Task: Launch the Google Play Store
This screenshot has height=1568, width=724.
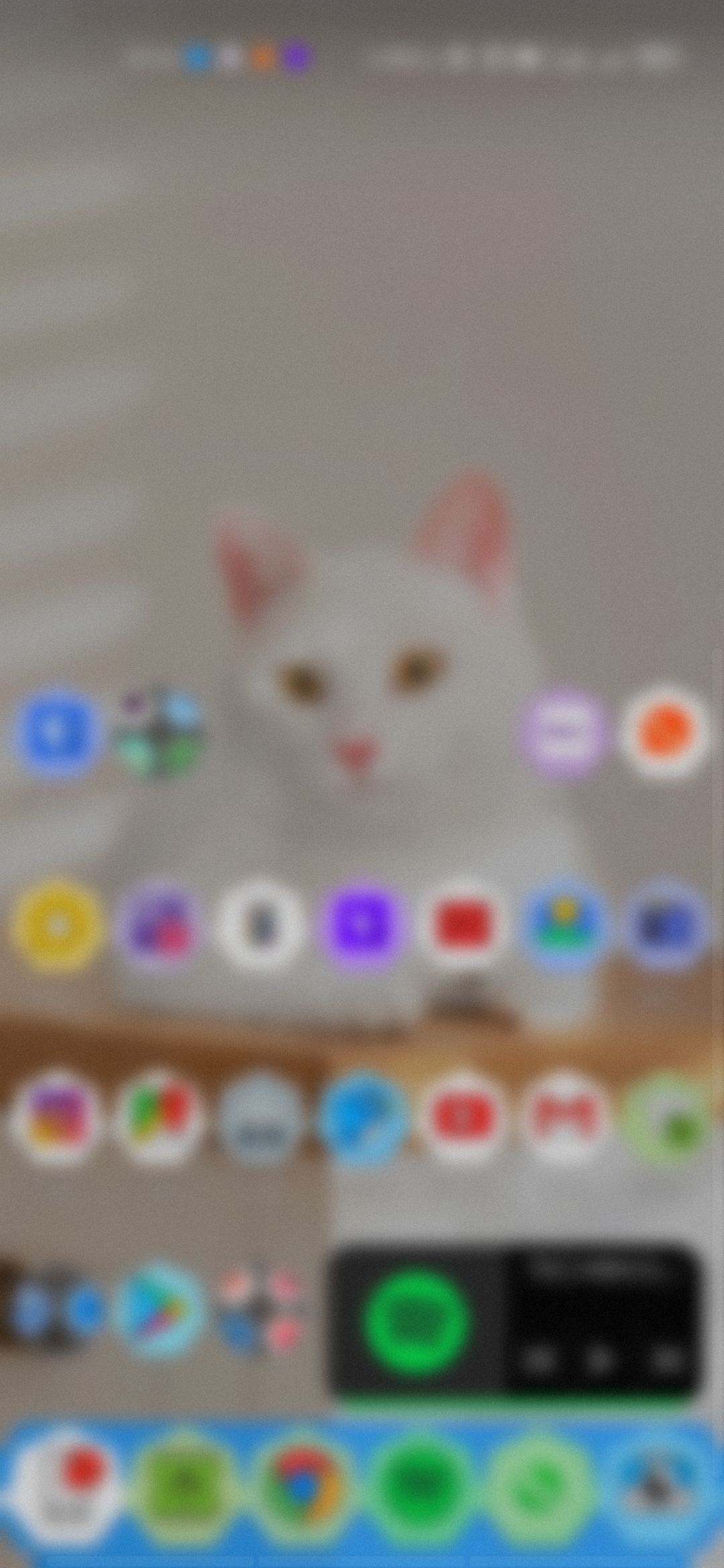Action: point(159,1309)
